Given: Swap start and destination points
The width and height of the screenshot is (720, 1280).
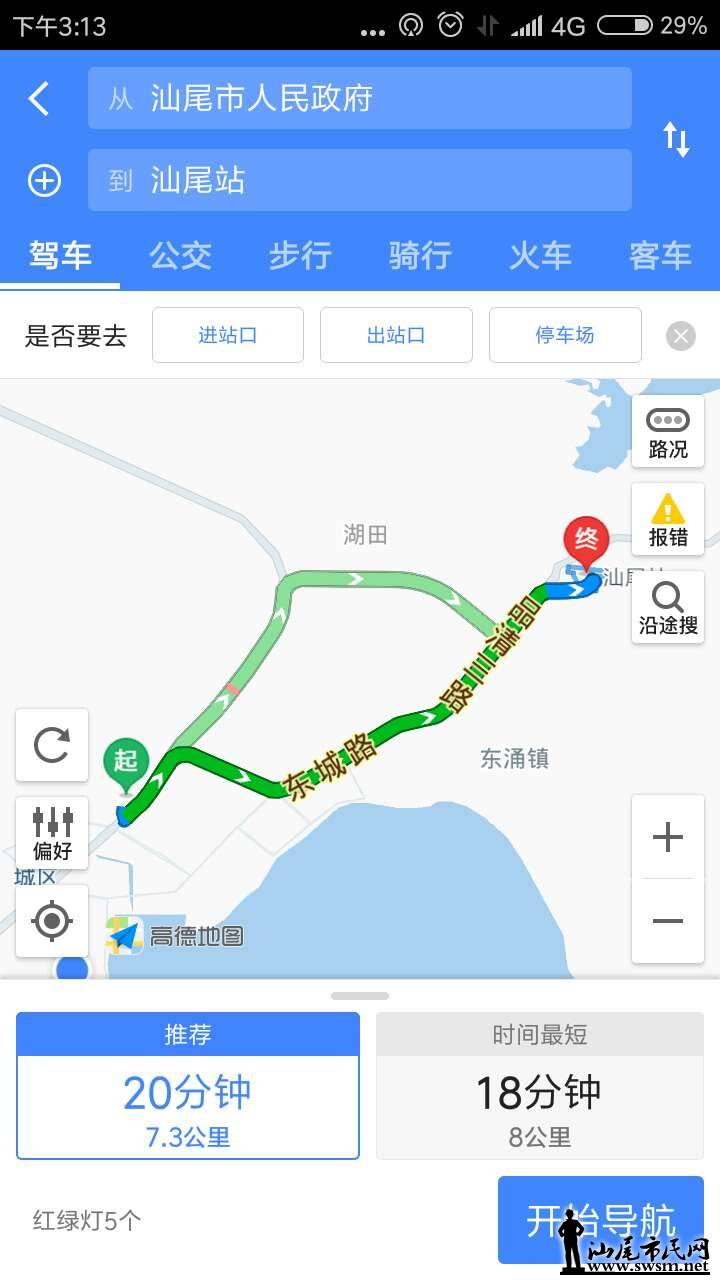Looking at the screenshot, I should click(x=677, y=139).
